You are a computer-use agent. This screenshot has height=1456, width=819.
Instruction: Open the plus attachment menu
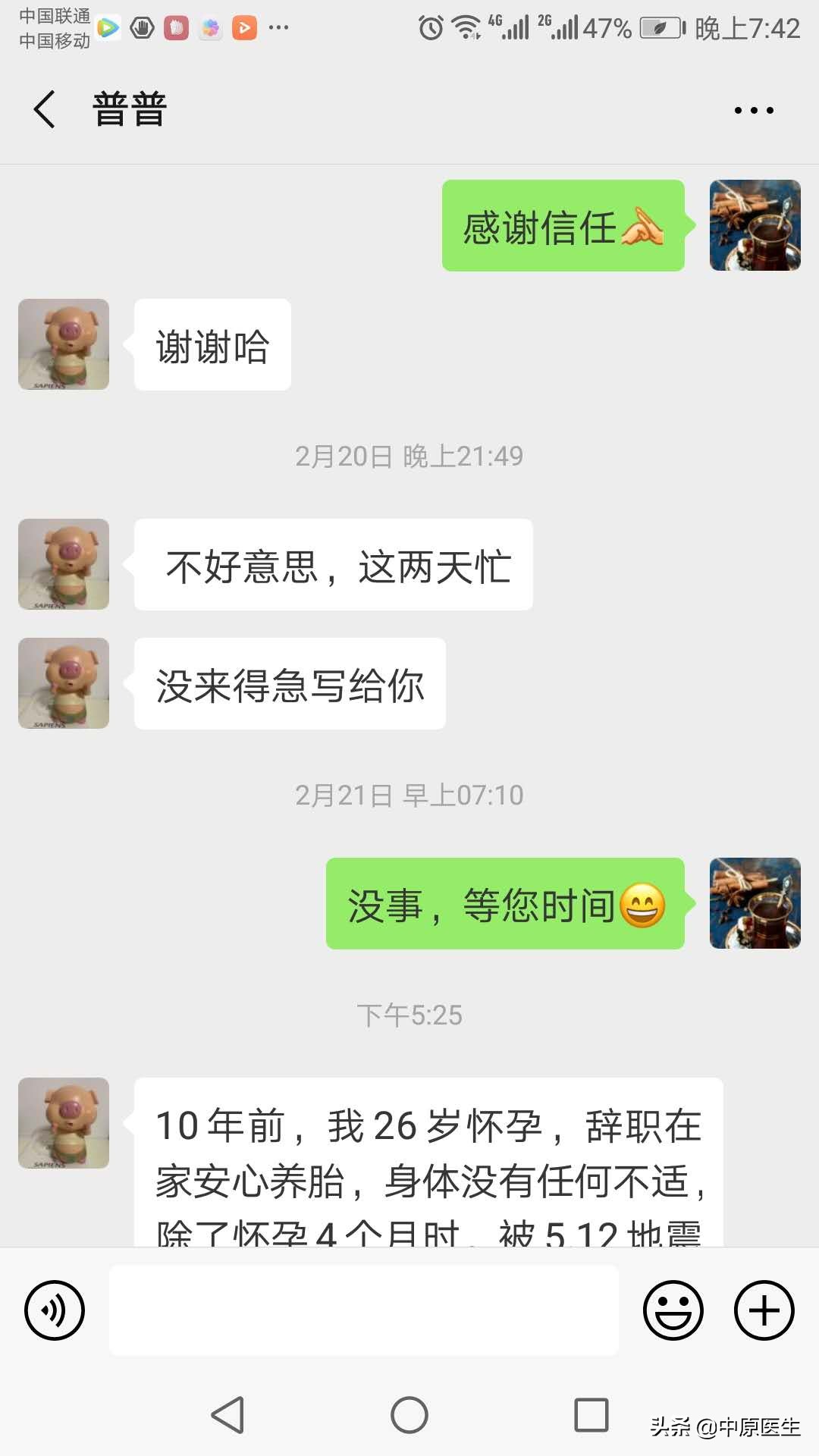coord(764,1310)
